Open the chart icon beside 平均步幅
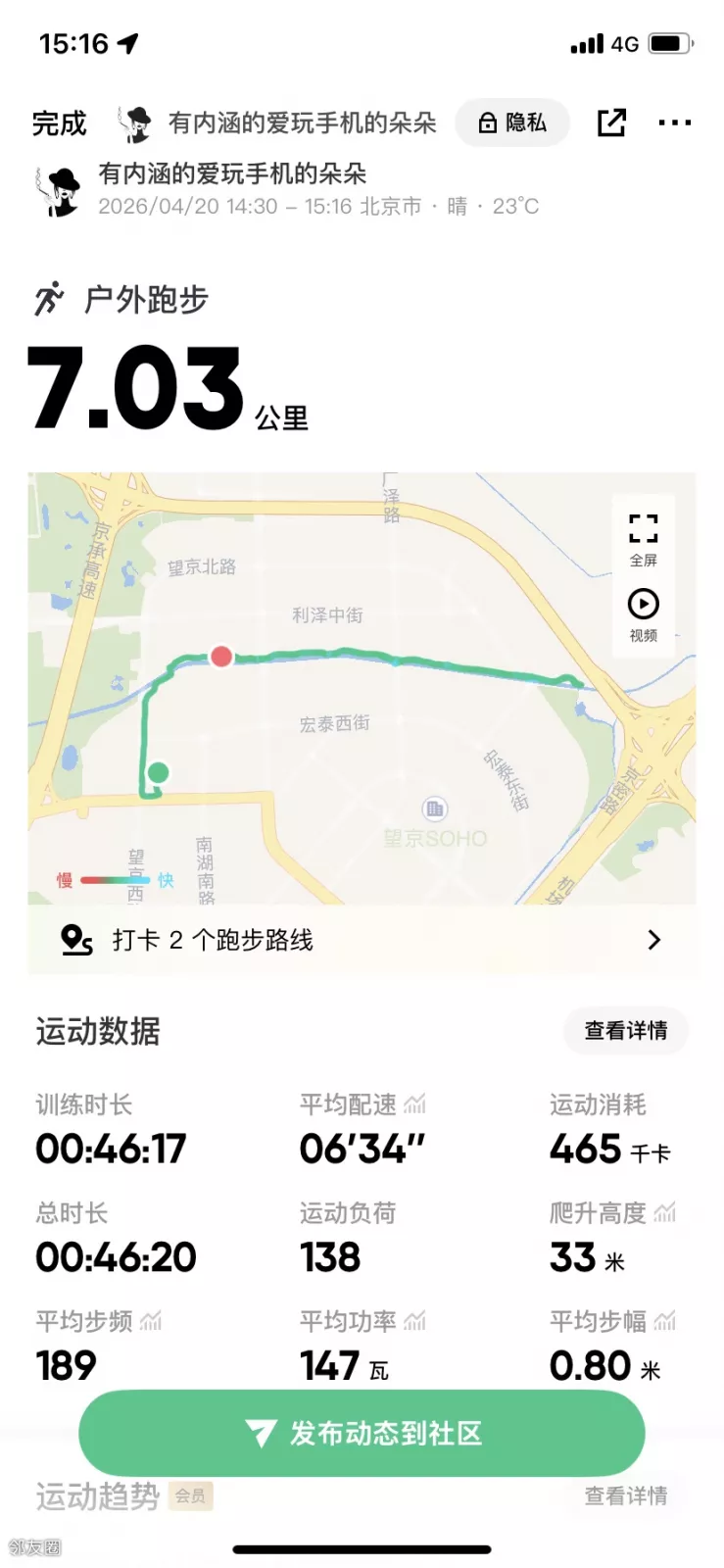 tap(665, 1321)
